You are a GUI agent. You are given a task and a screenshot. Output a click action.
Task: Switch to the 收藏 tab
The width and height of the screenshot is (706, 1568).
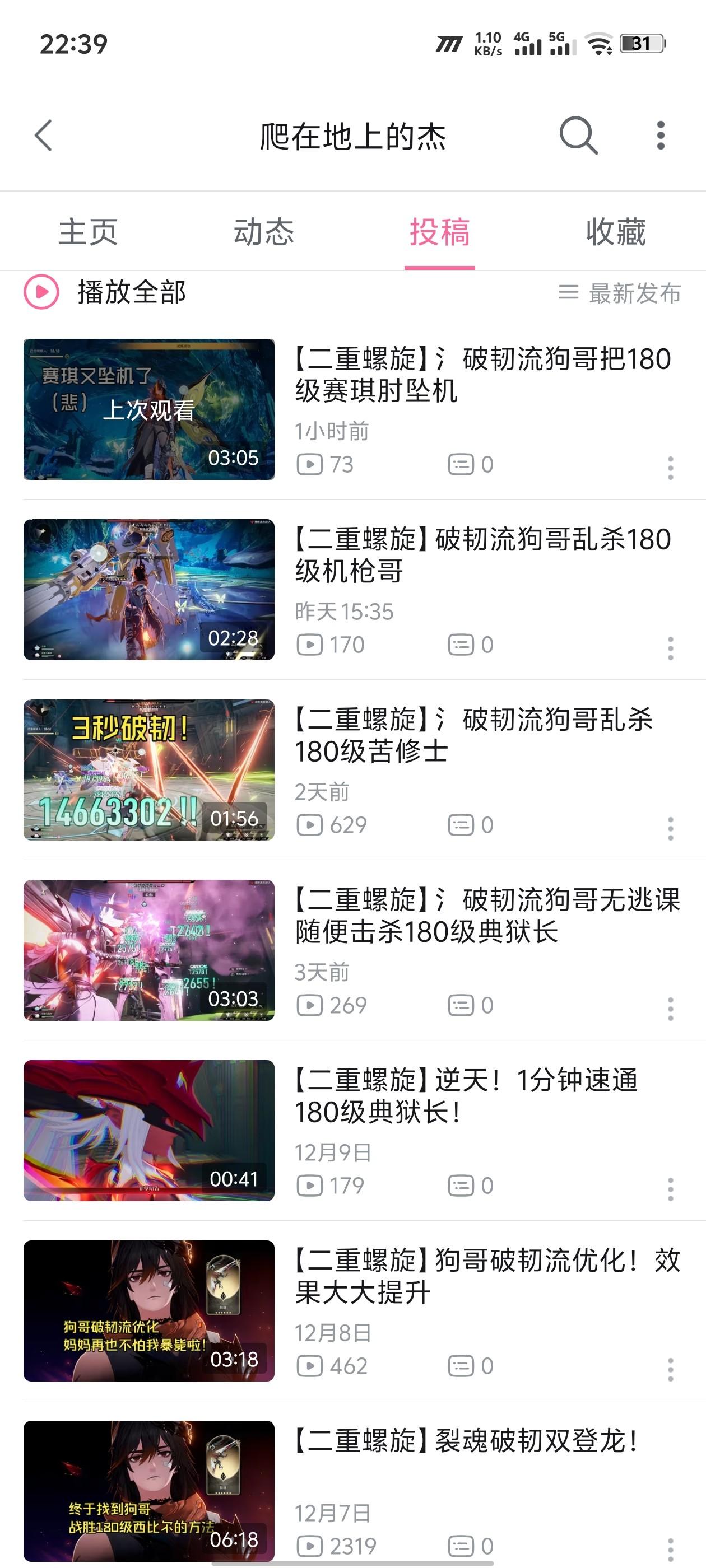[615, 232]
